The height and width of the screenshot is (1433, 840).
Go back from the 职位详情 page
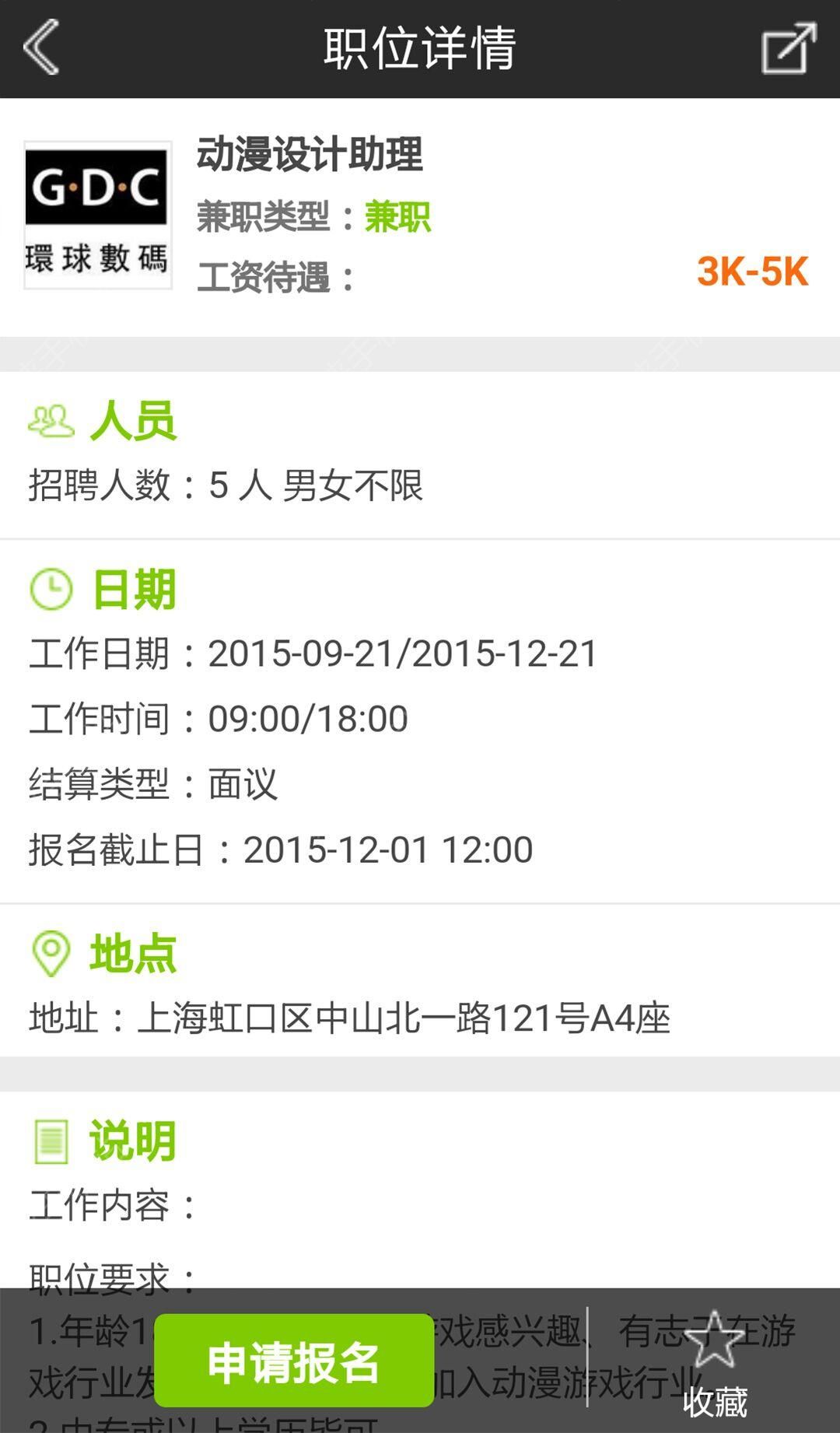pyautogui.click(x=42, y=48)
